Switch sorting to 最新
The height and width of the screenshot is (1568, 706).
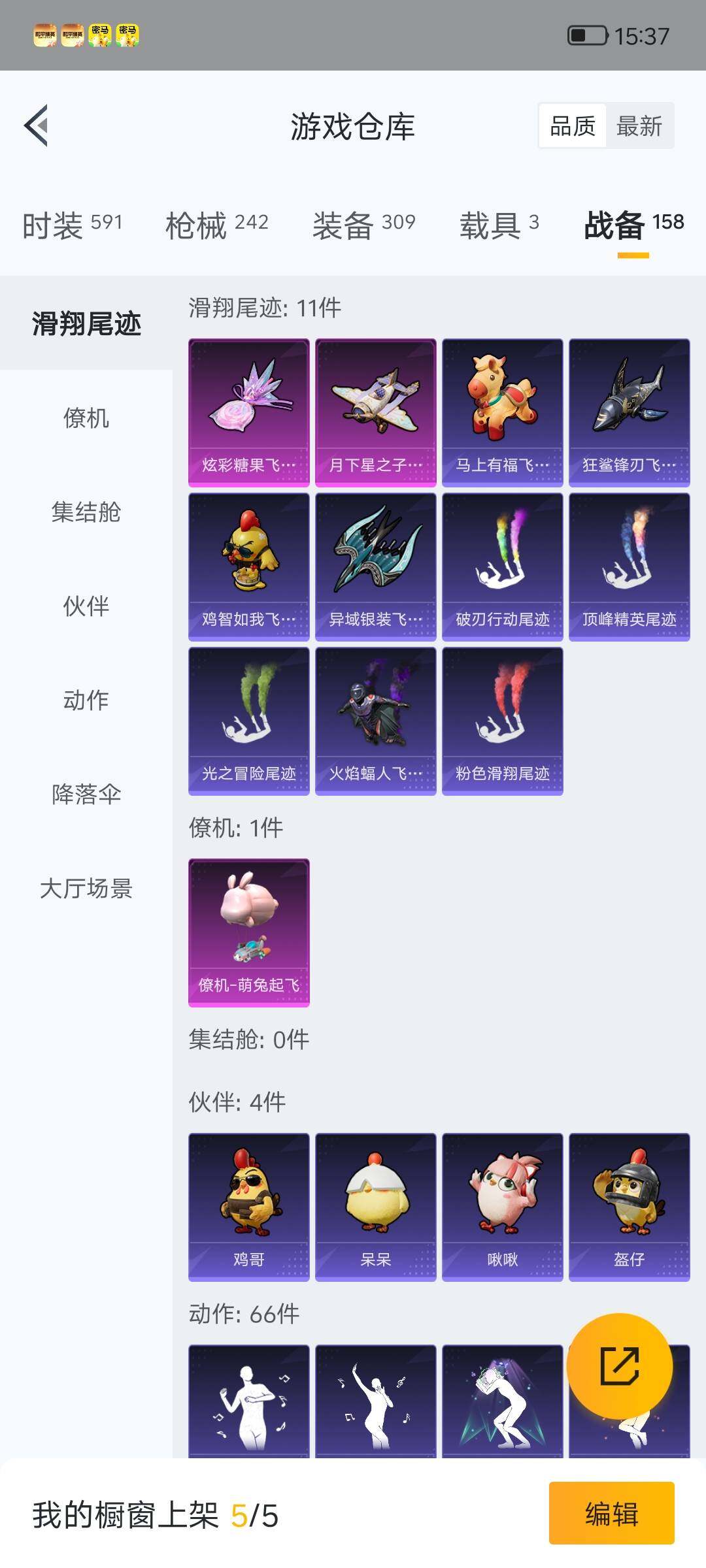click(x=639, y=125)
